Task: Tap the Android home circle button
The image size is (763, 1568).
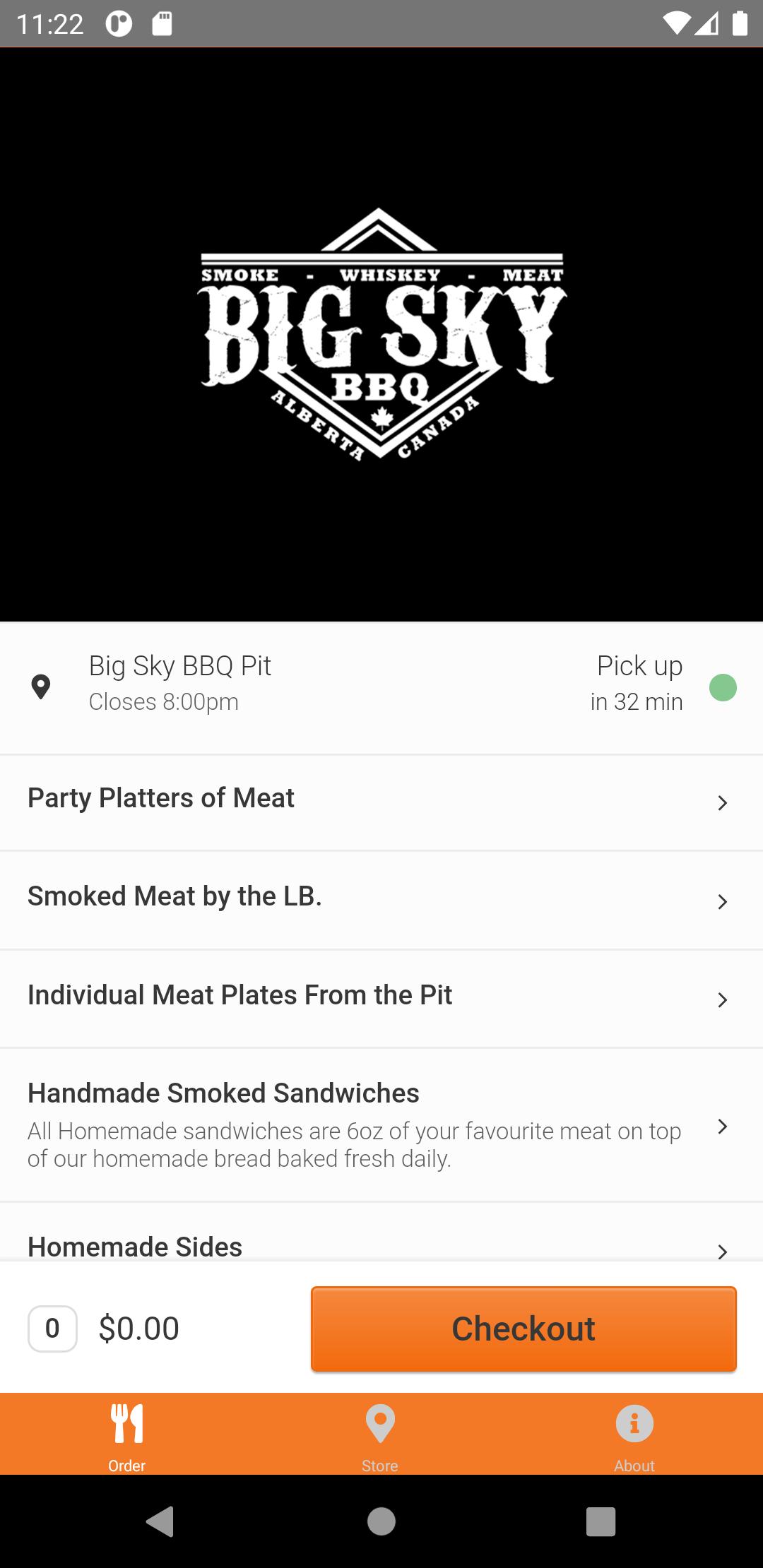Action: click(x=381, y=1524)
